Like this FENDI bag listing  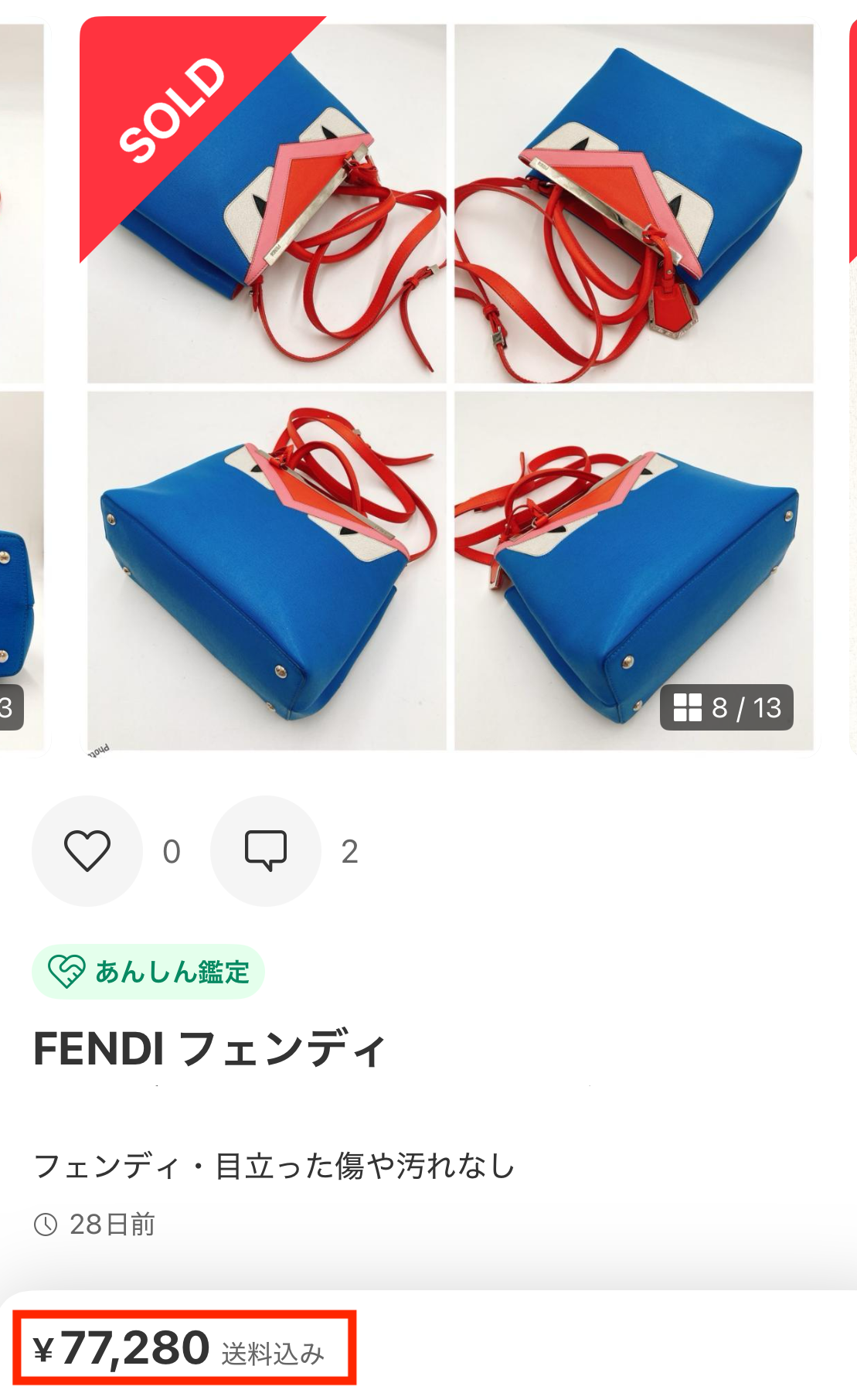tap(87, 850)
